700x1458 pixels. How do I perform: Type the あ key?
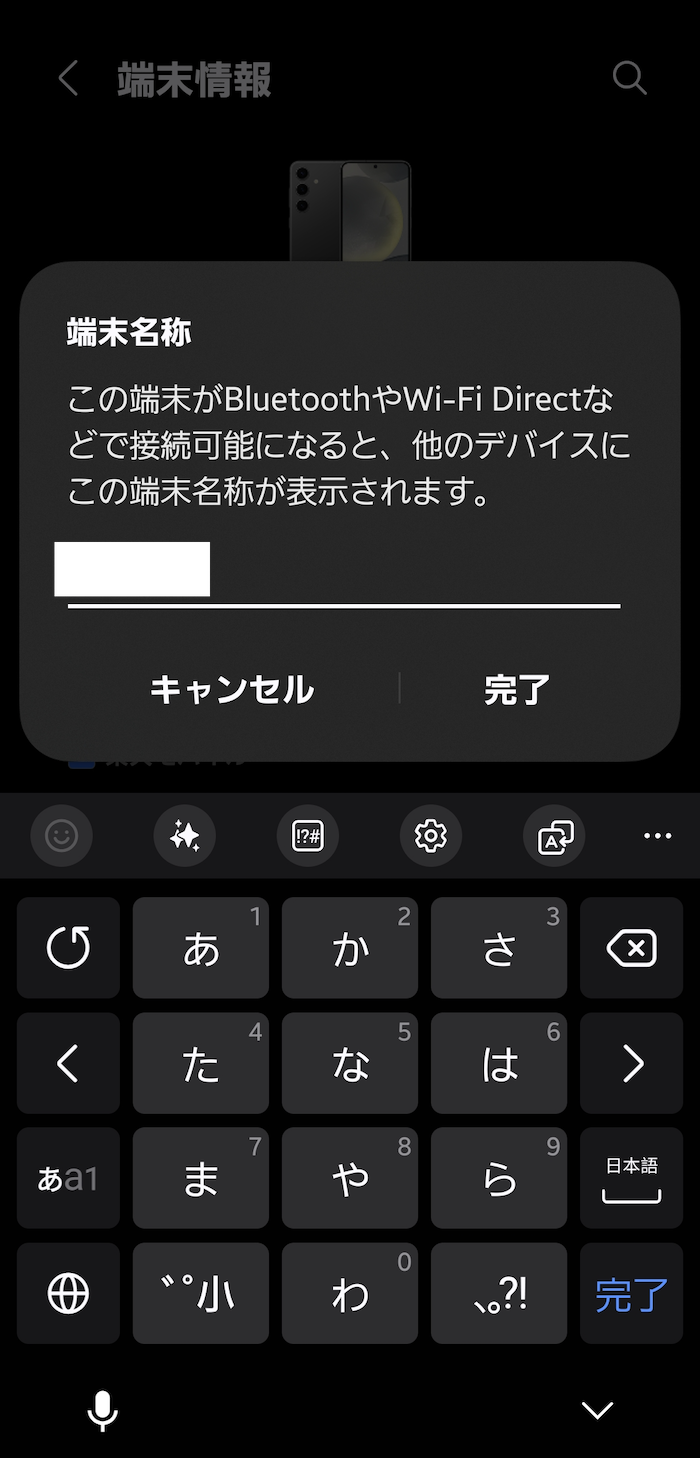pyautogui.click(x=201, y=948)
